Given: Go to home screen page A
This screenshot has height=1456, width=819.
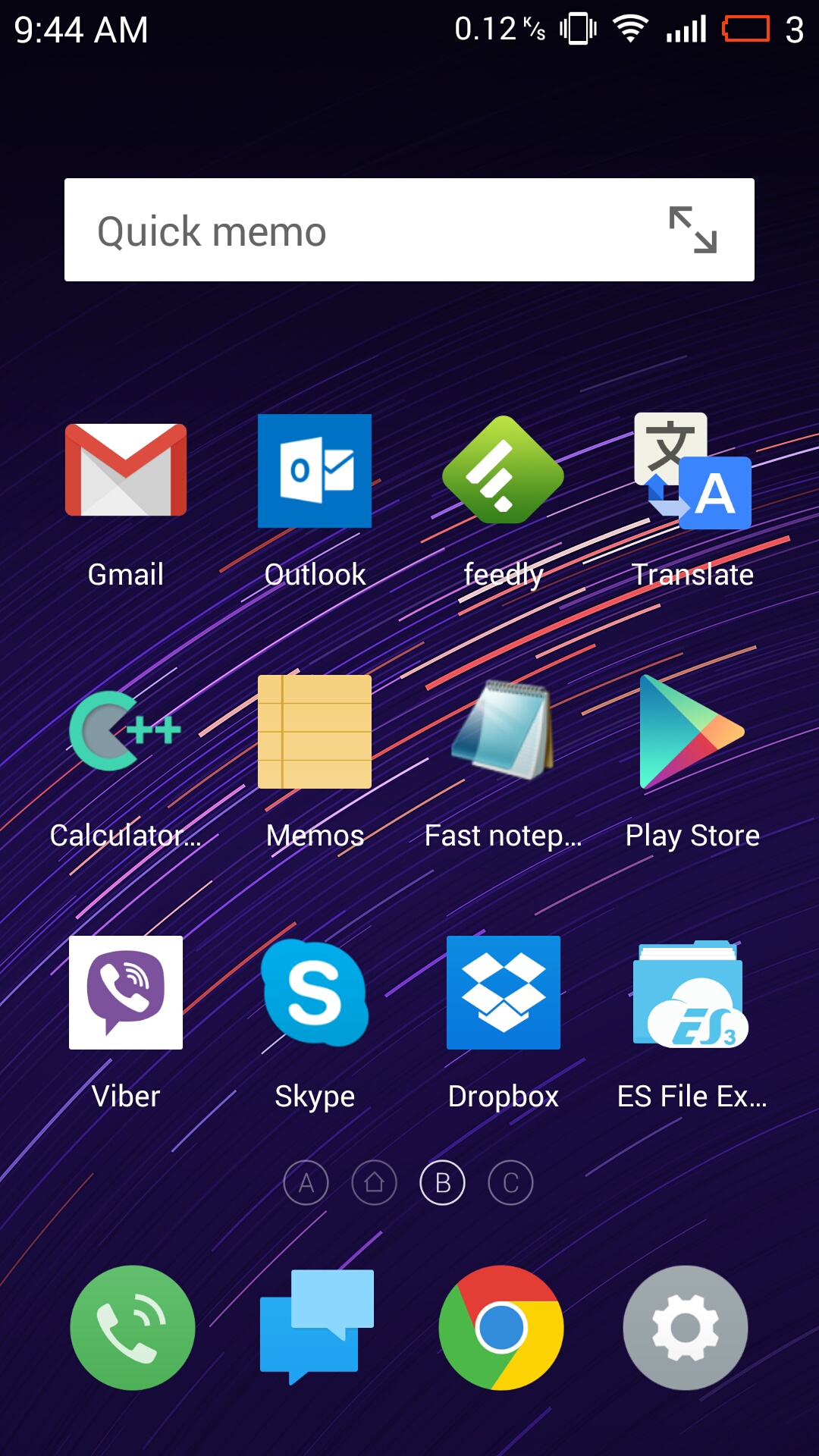Looking at the screenshot, I should (x=306, y=1182).
